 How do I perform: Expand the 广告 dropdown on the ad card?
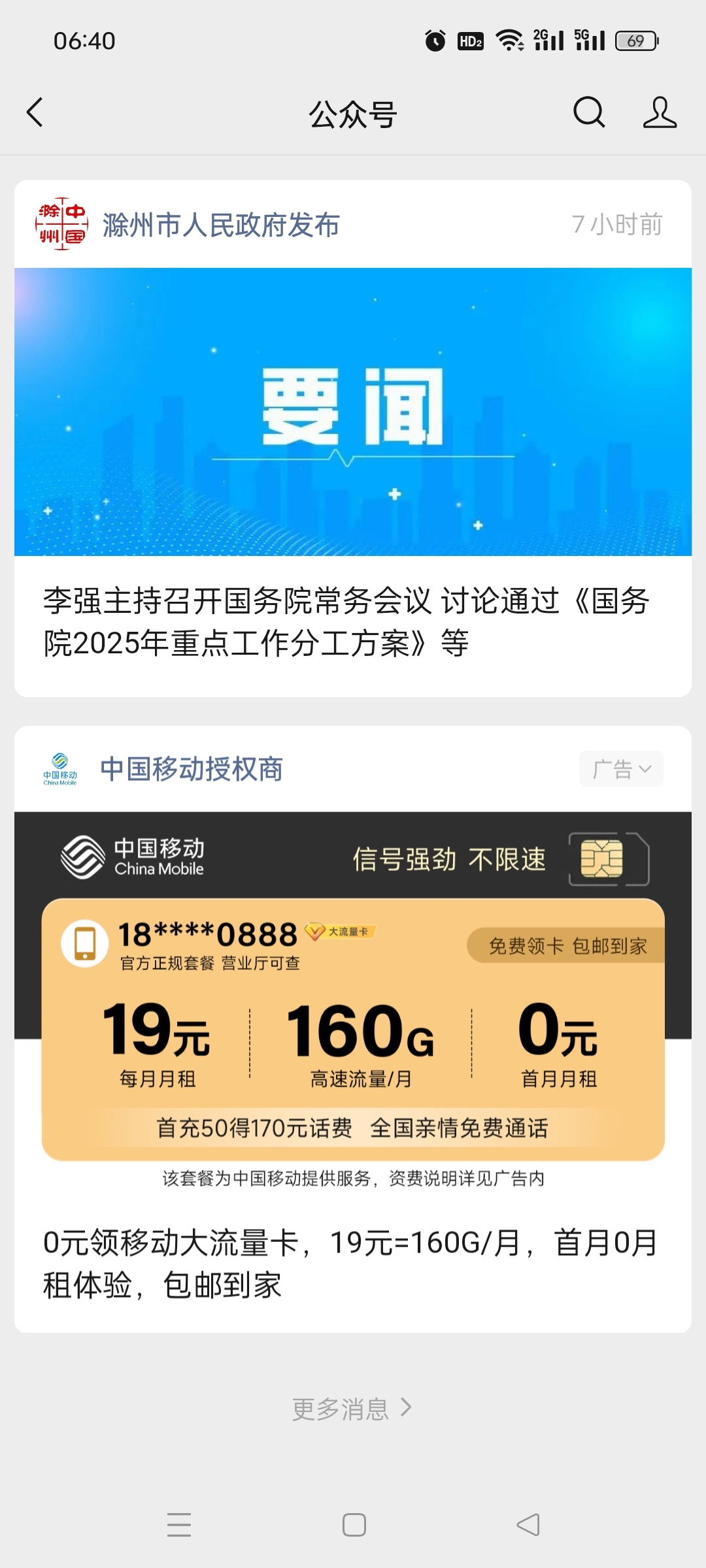621,769
